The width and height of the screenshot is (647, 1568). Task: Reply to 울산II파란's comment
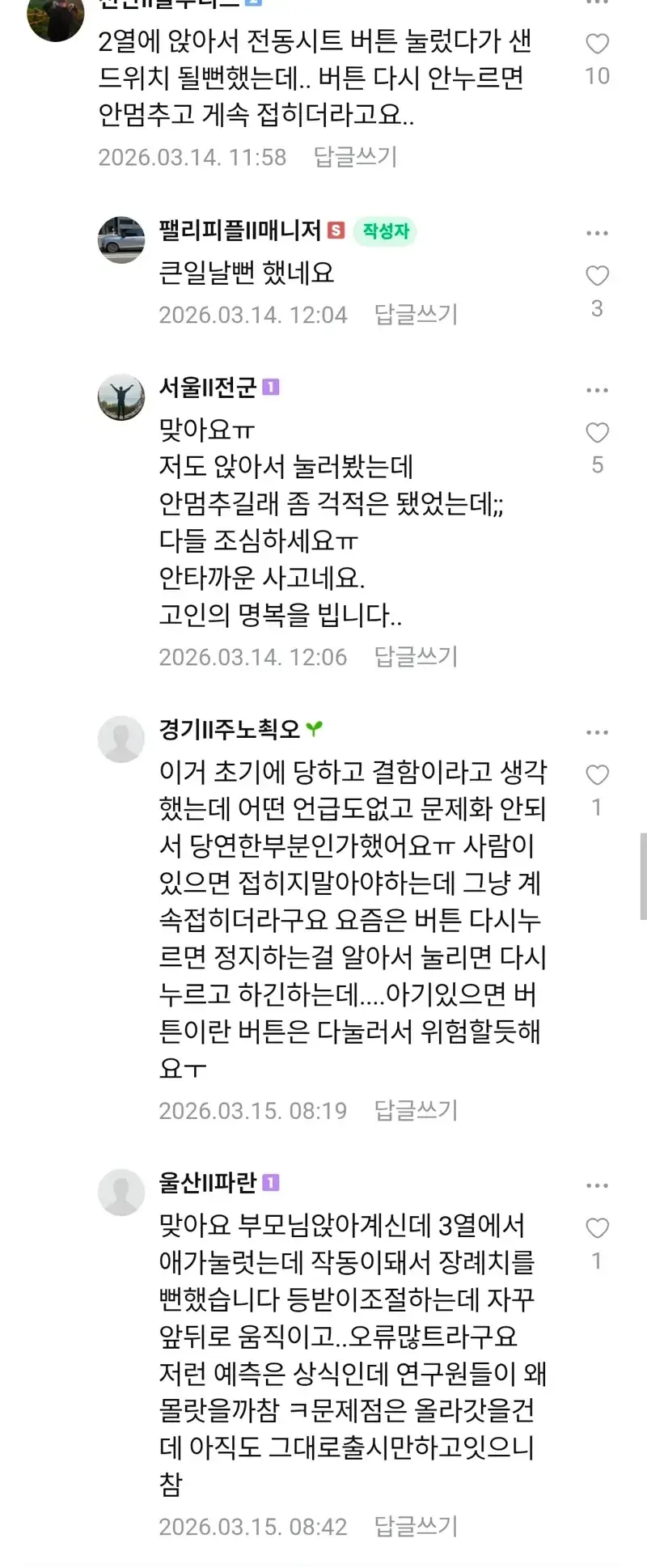[416, 1527]
